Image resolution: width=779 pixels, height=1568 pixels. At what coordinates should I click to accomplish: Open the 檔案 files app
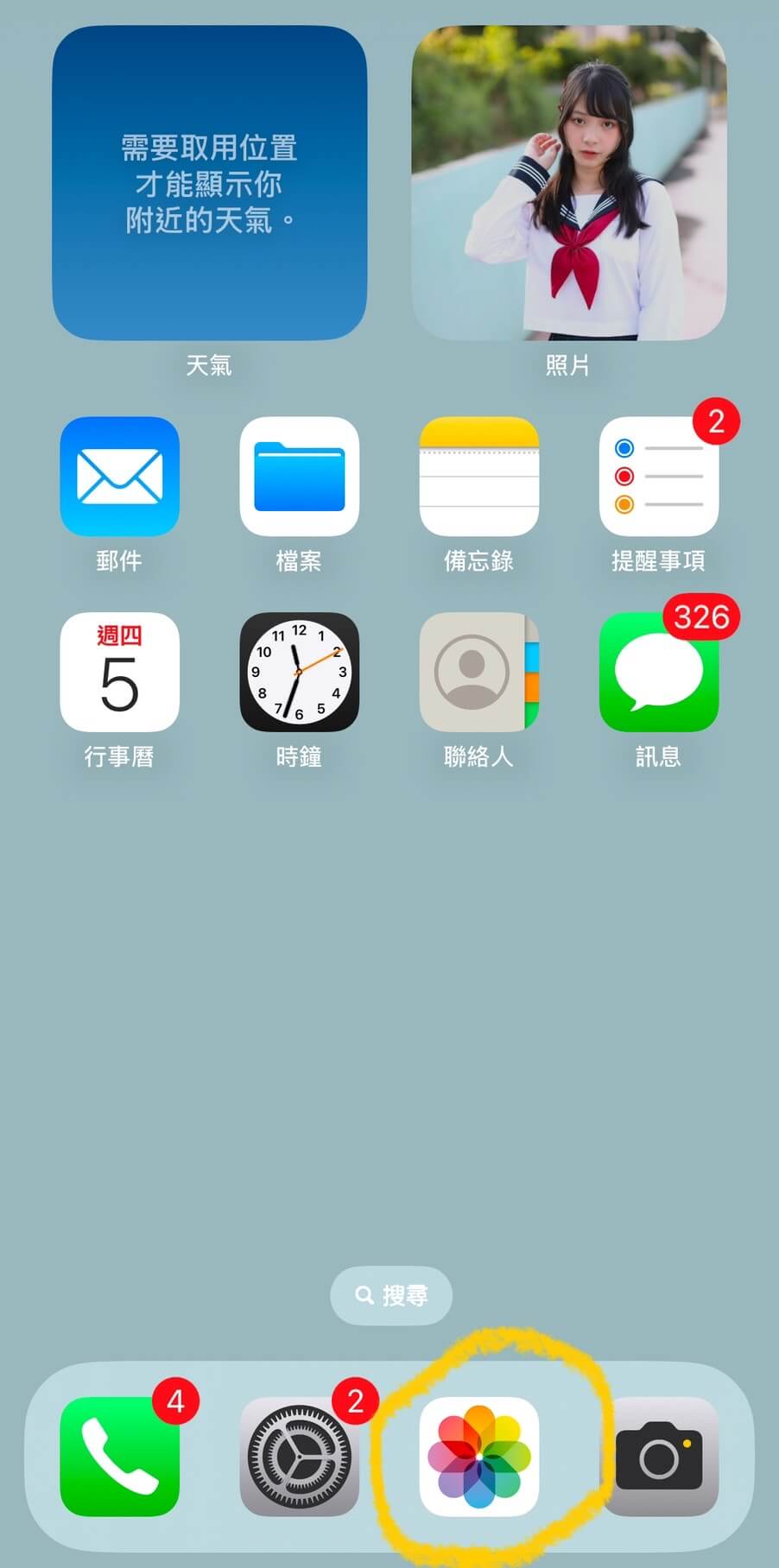coord(299,477)
